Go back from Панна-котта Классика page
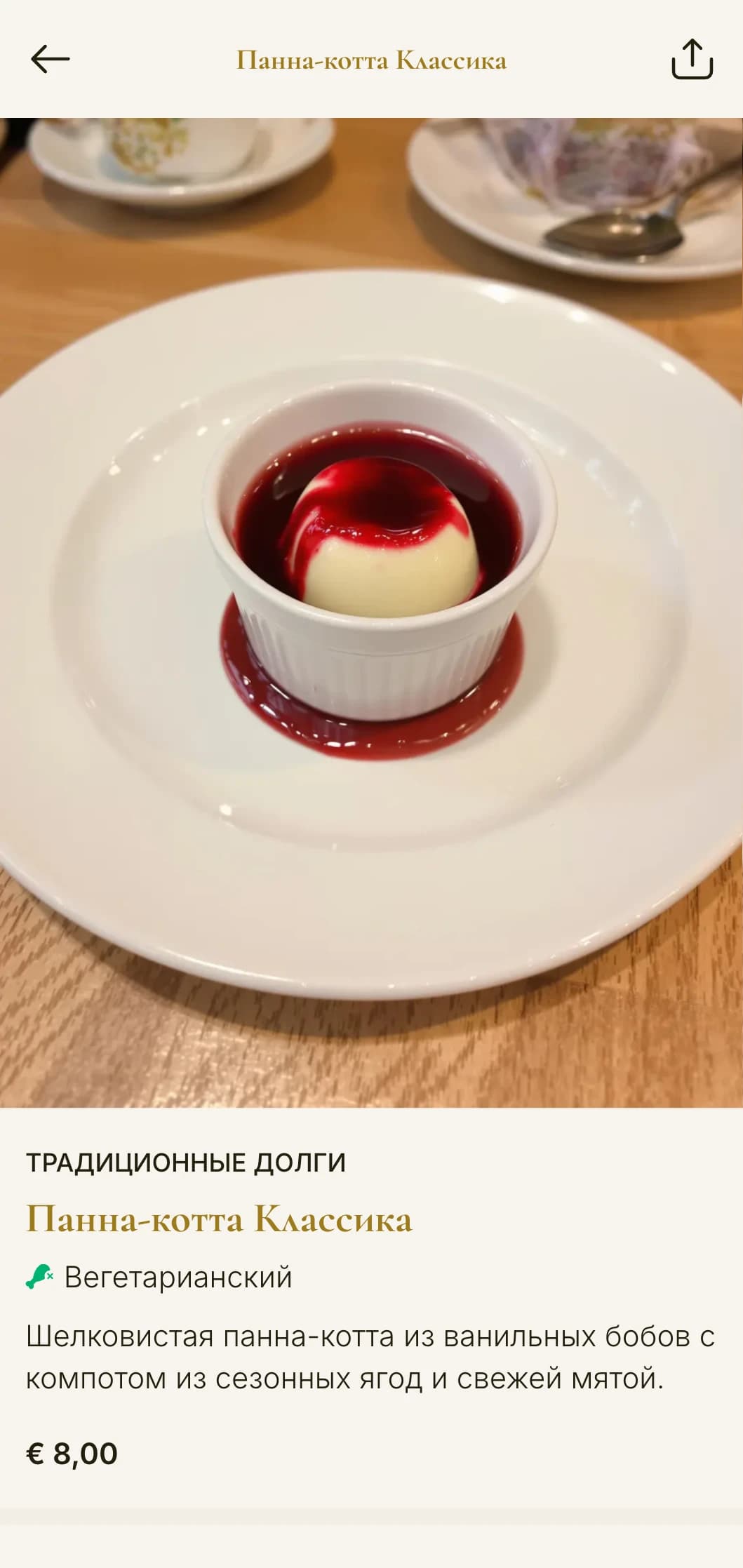Image resolution: width=743 pixels, height=1568 pixels. 50,59
